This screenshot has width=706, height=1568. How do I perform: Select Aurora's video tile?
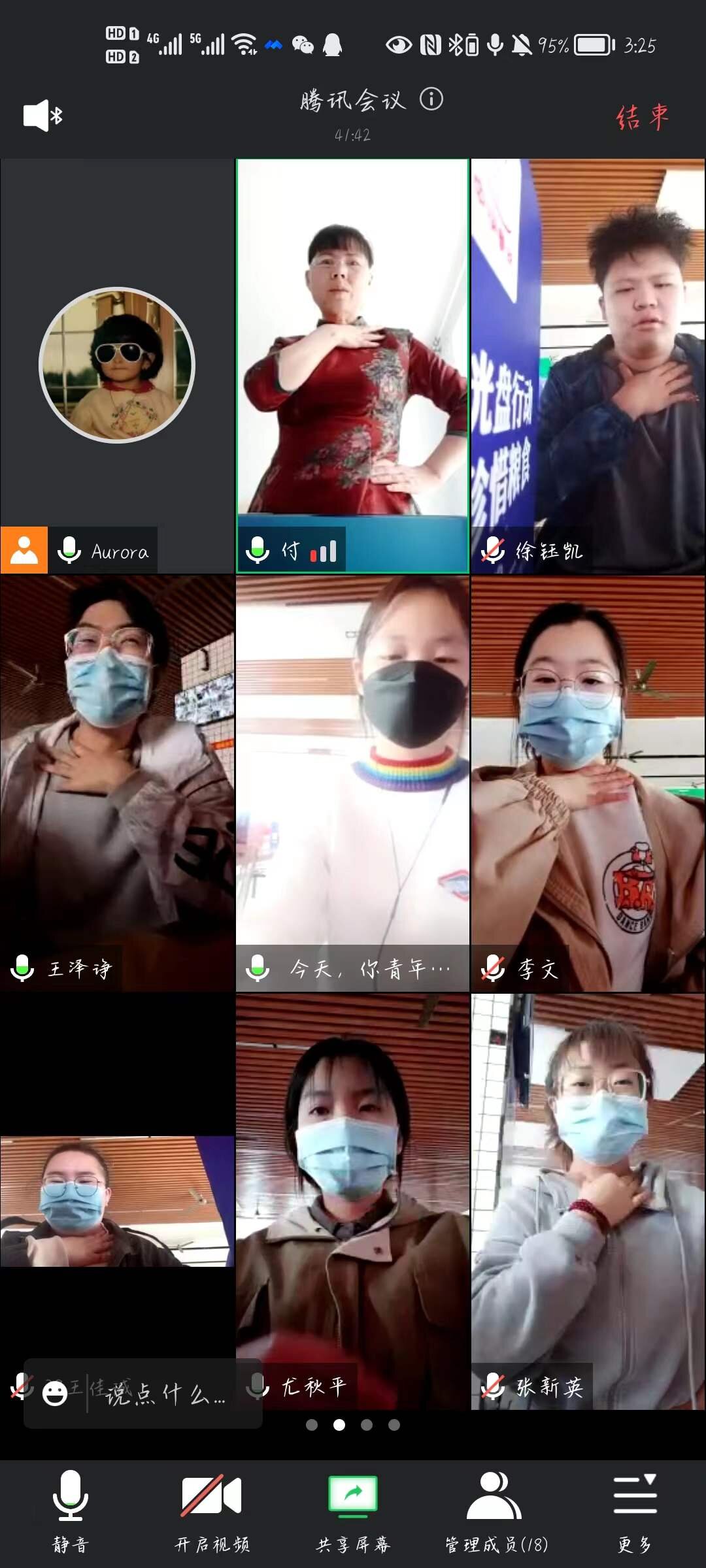coord(118,366)
